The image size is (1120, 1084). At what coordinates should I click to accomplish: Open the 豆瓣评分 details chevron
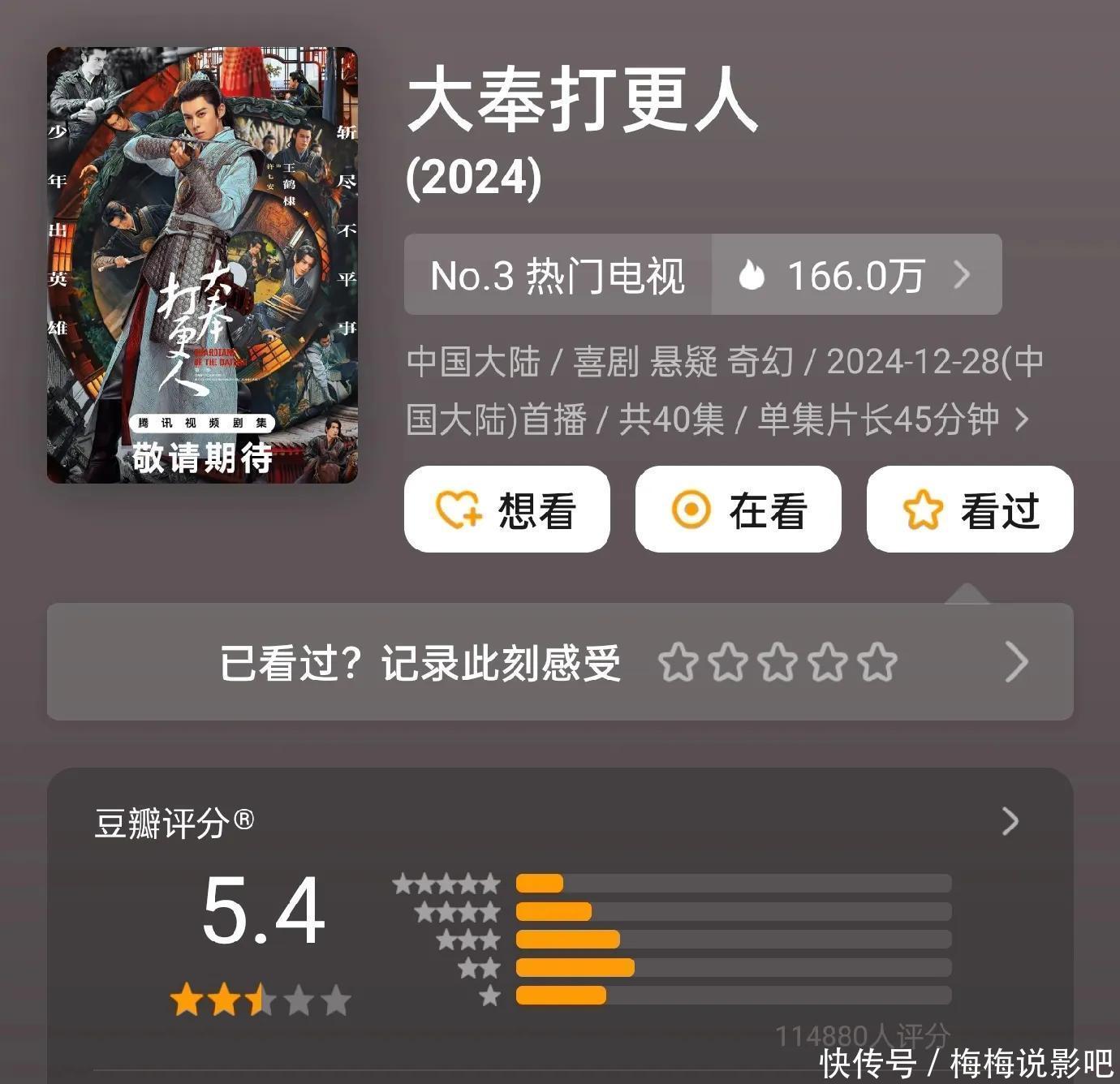pos(1010,821)
